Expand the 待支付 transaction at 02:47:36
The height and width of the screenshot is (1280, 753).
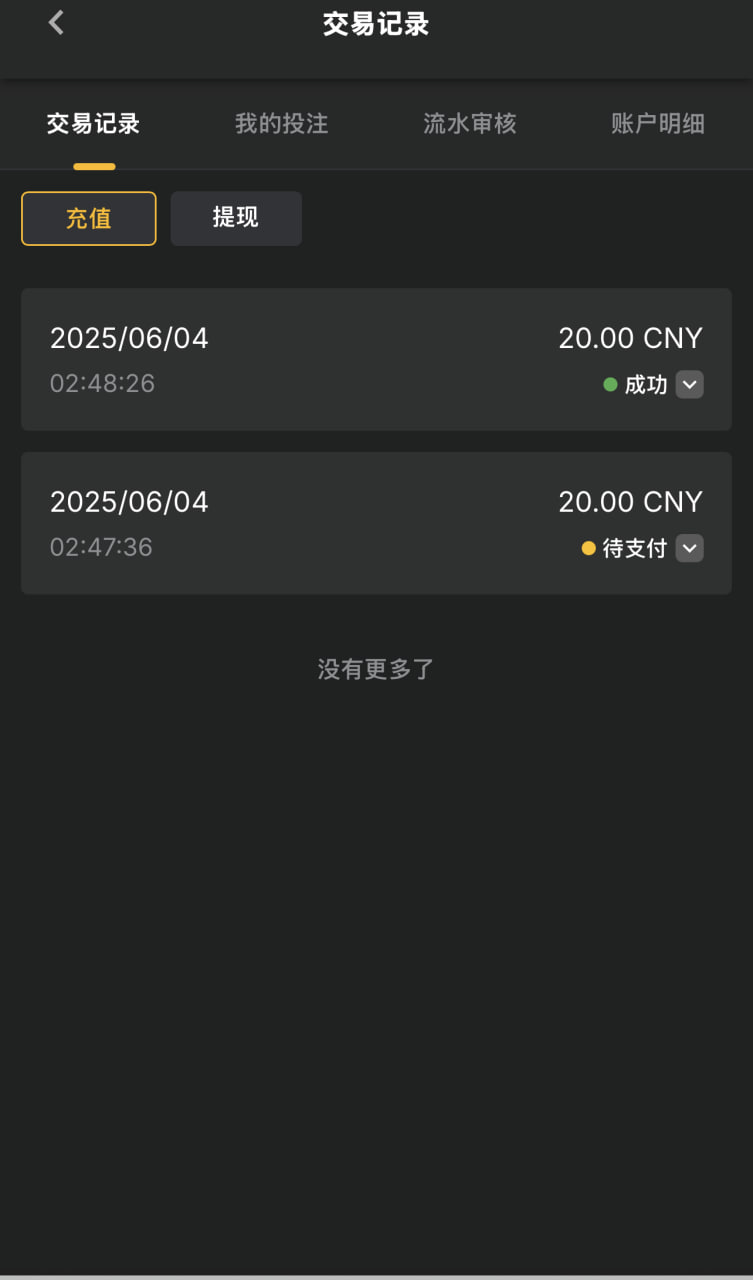pos(689,548)
